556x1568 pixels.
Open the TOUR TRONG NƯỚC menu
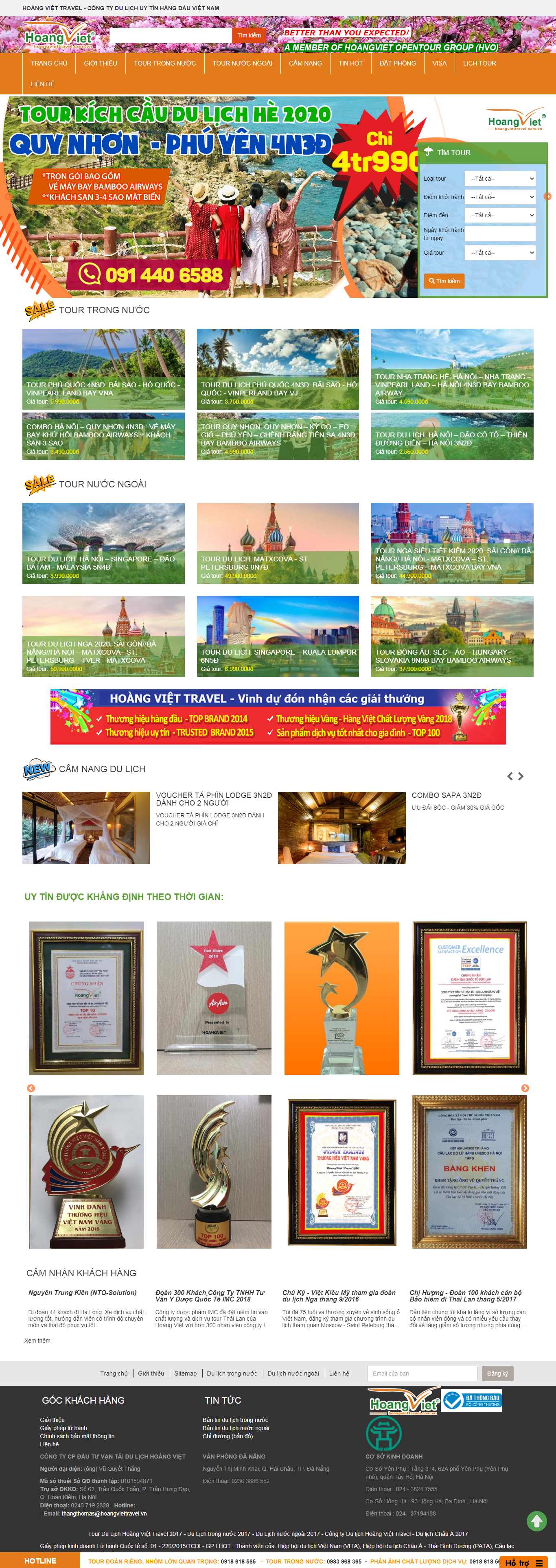164,63
